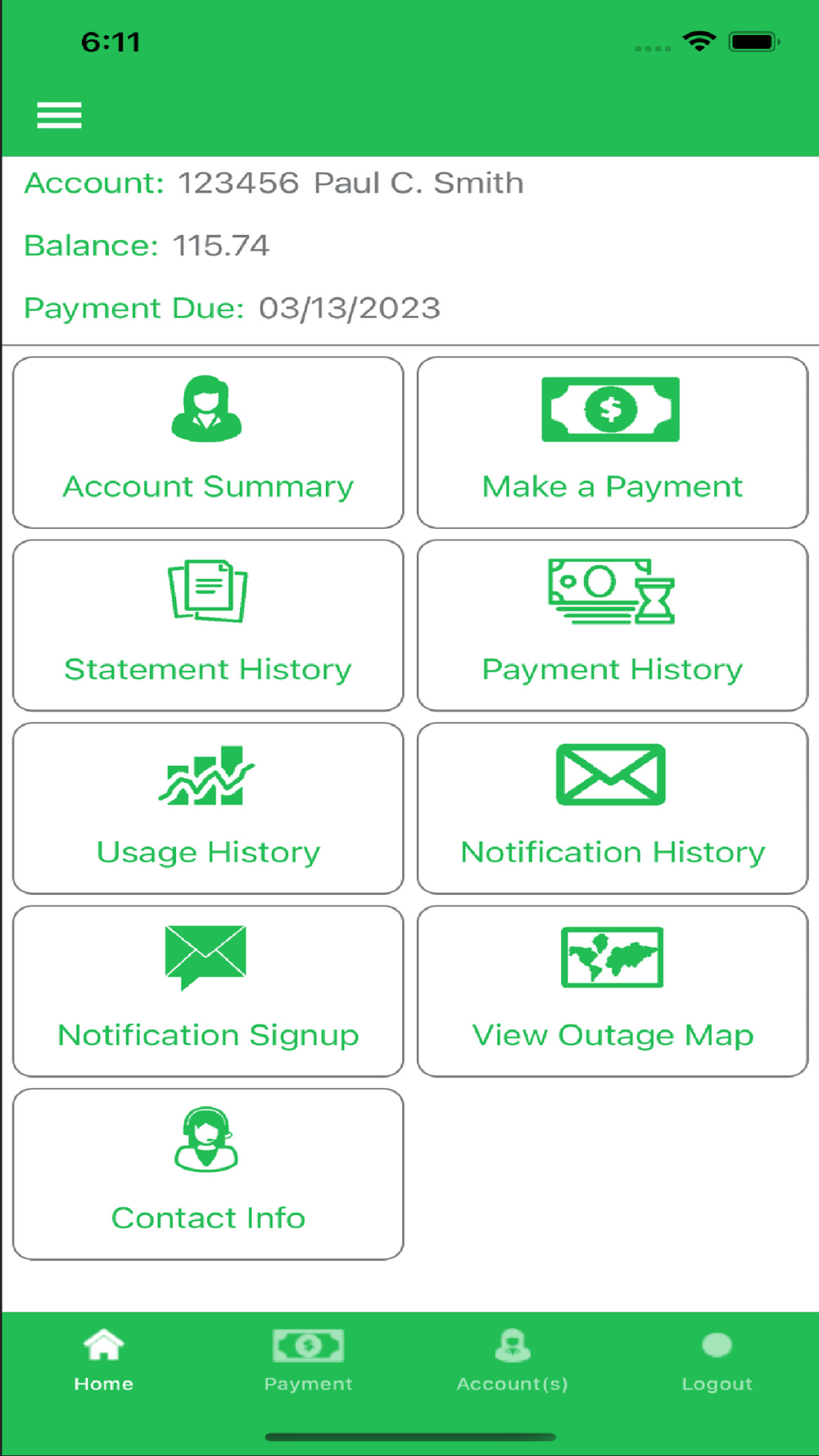The image size is (819, 1456).
Task: Open Contact Info
Action: coord(208,1174)
